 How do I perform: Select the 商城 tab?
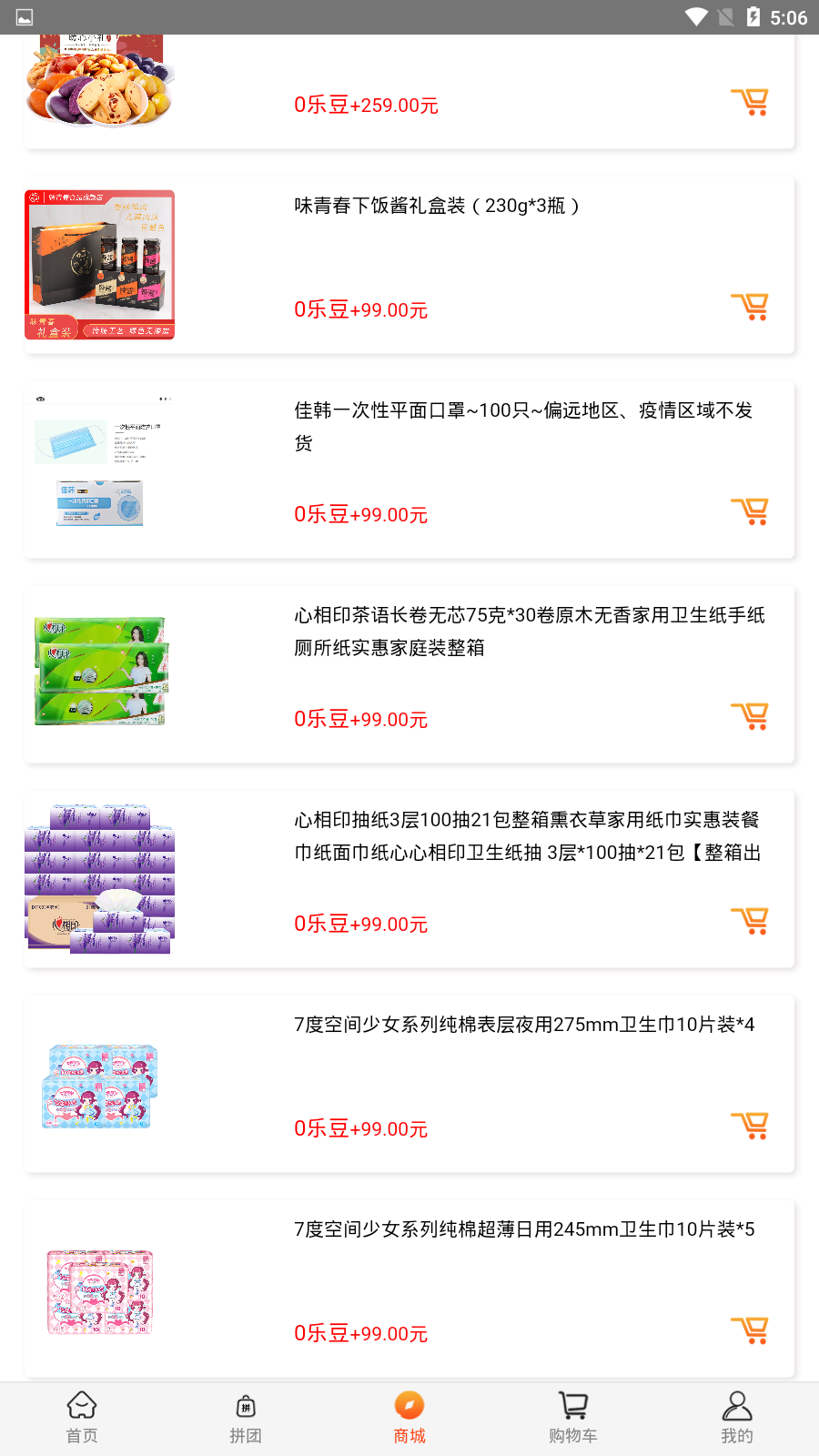[x=409, y=1418]
